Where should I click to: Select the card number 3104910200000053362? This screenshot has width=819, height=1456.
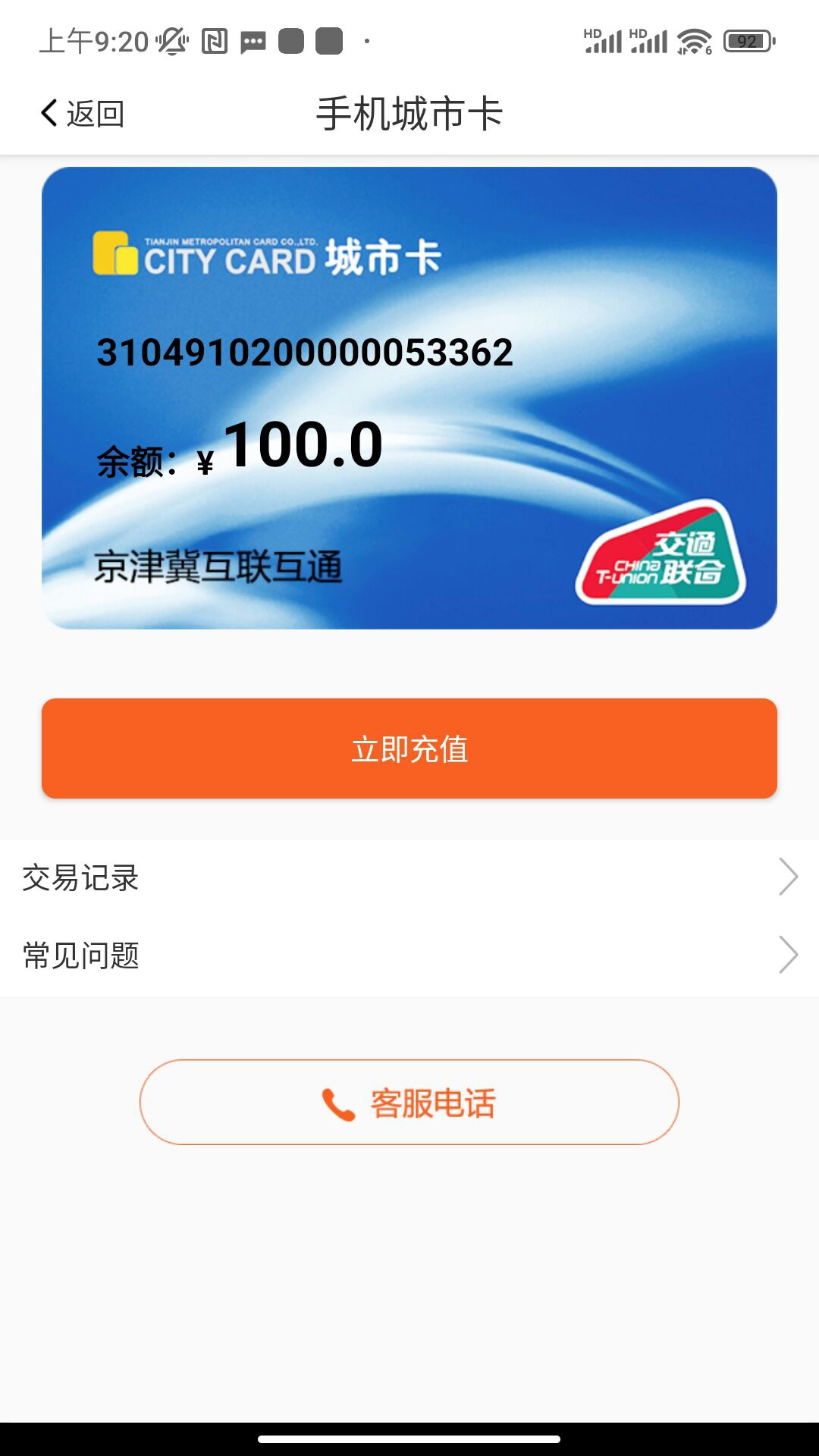[303, 353]
